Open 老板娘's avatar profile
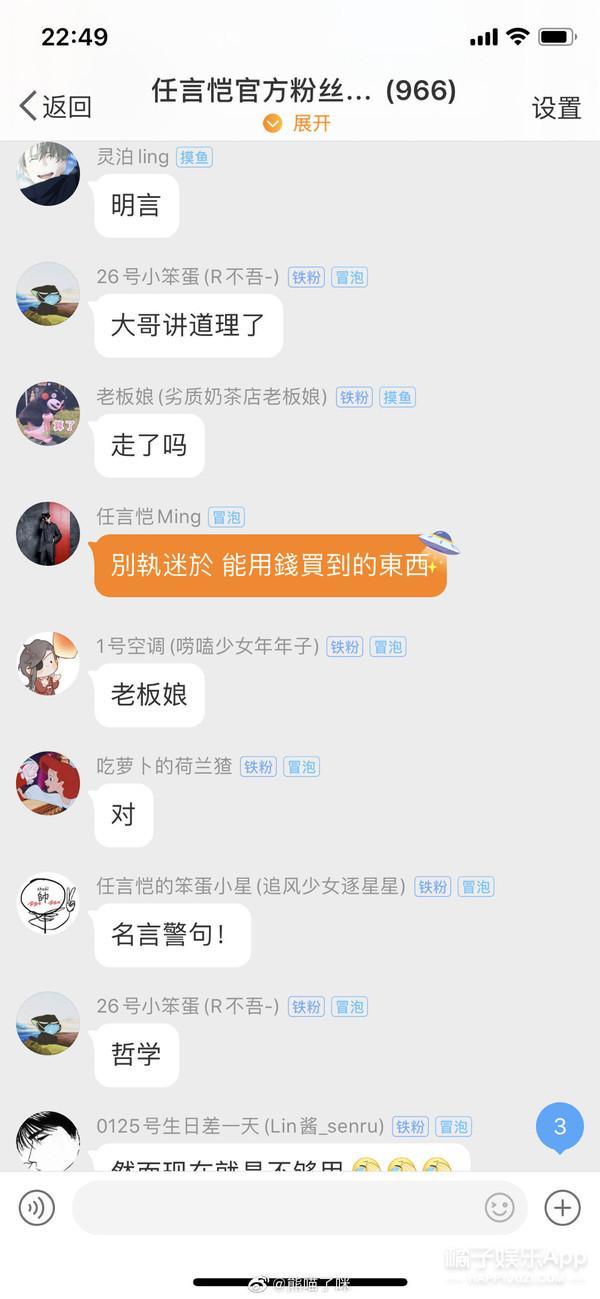This screenshot has width=600, height=1299. pyautogui.click(x=48, y=414)
